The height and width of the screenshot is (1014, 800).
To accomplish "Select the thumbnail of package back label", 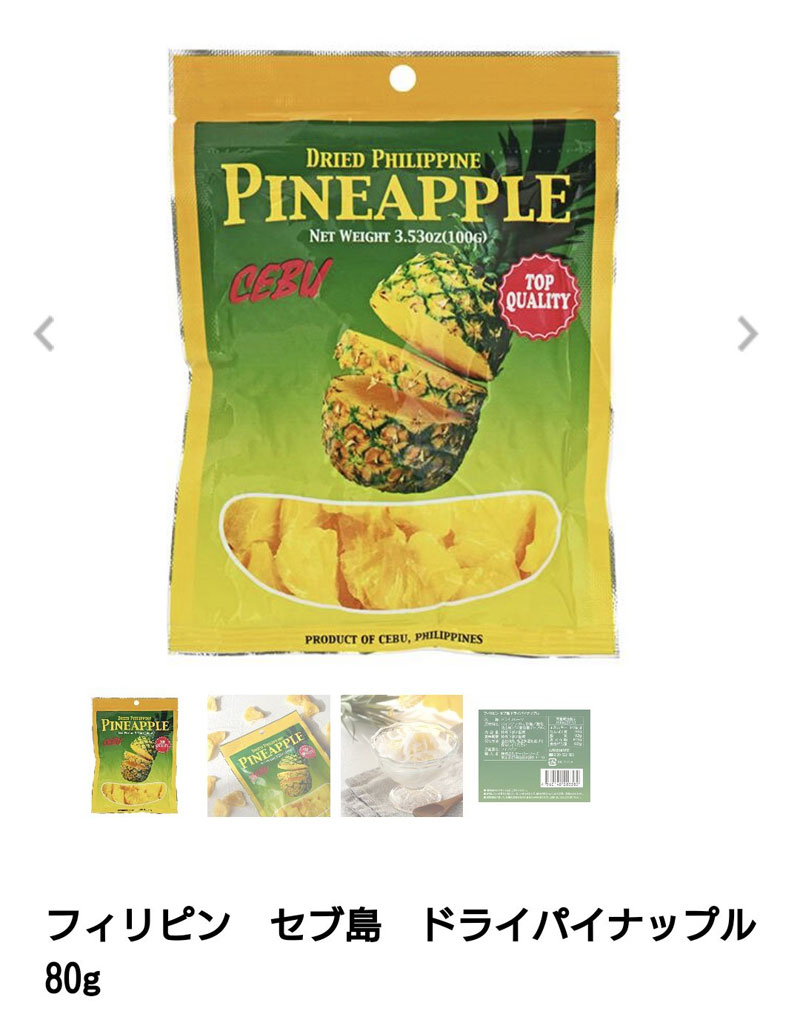I will coord(533,755).
